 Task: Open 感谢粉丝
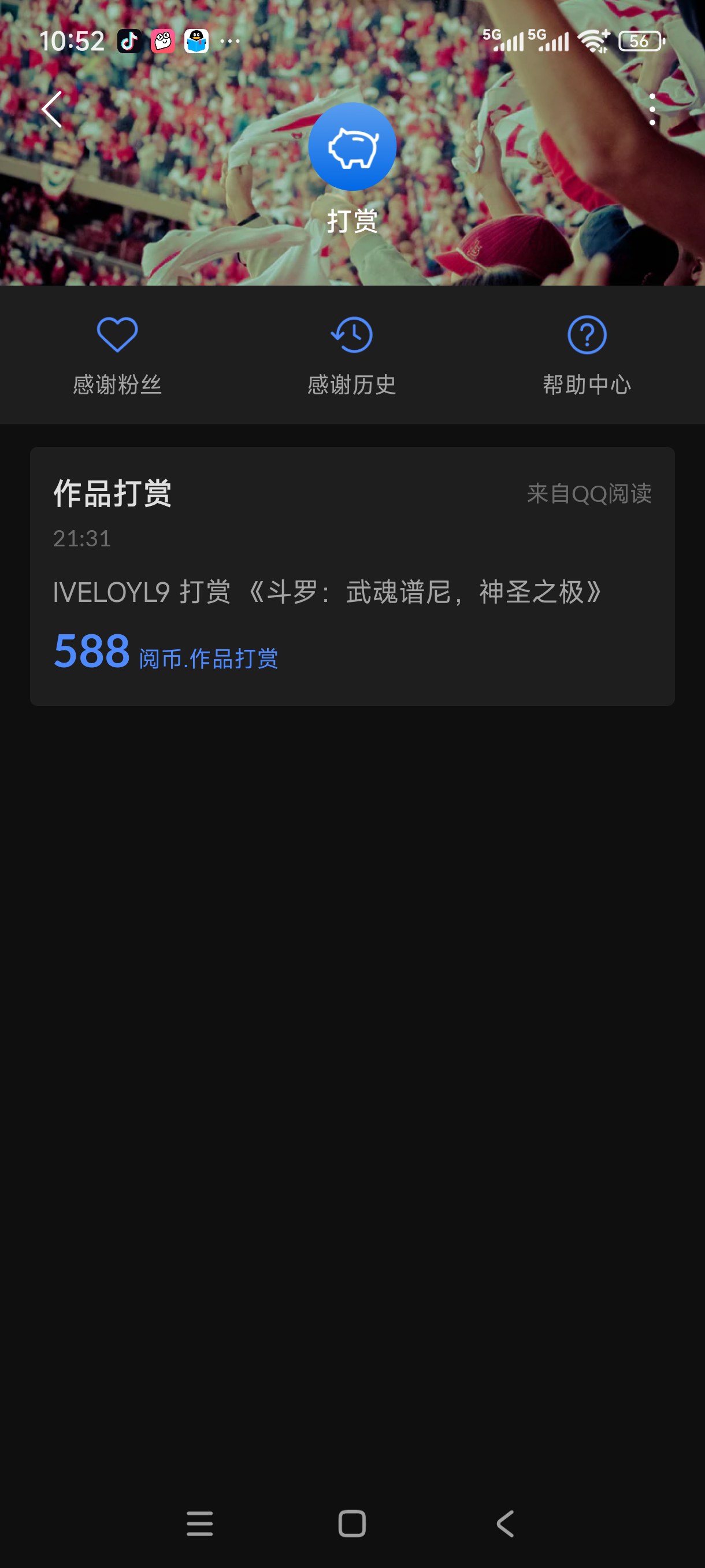tap(117, 355)
